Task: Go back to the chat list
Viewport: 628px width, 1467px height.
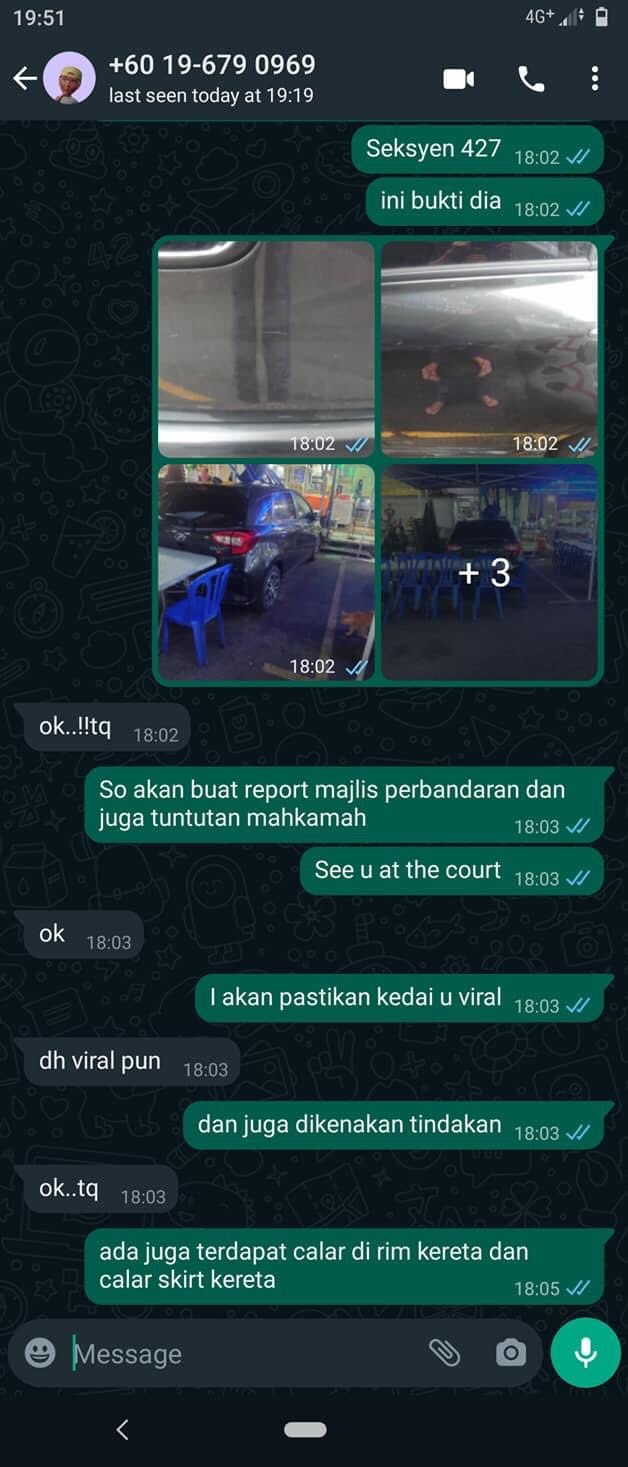Action: [x=25, y=79]
